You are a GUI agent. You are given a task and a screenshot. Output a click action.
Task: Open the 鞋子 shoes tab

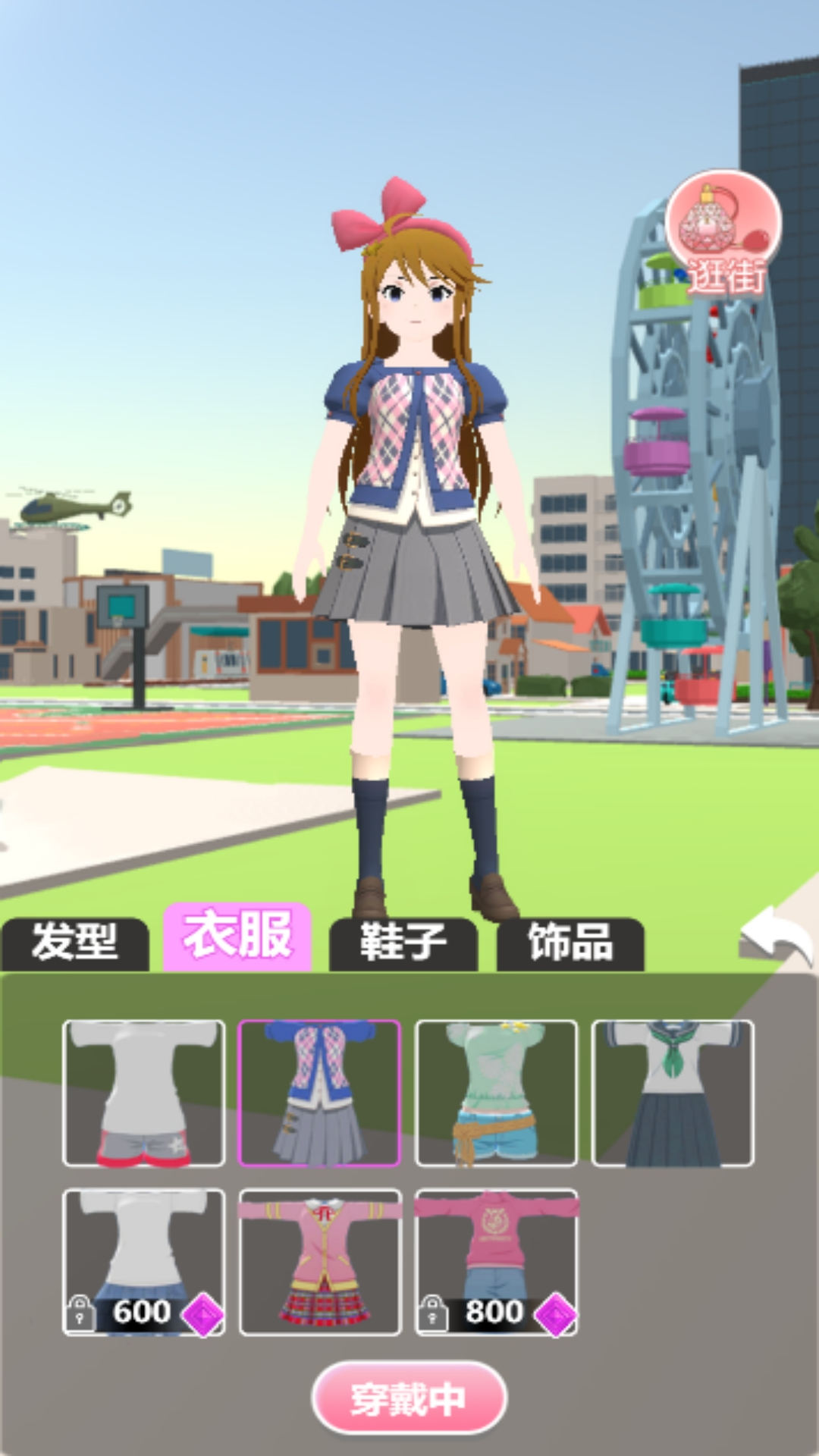(404, 940)
